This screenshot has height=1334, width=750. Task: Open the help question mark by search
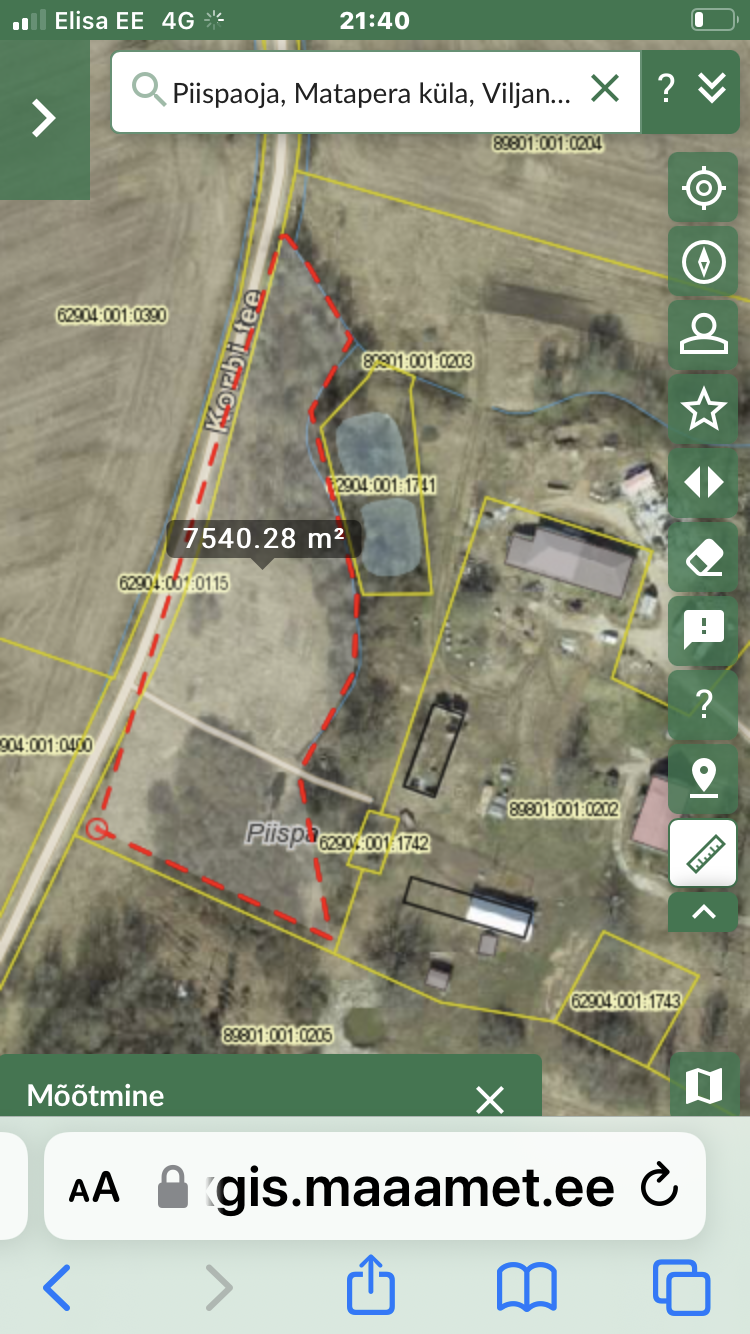pos(666,90)
